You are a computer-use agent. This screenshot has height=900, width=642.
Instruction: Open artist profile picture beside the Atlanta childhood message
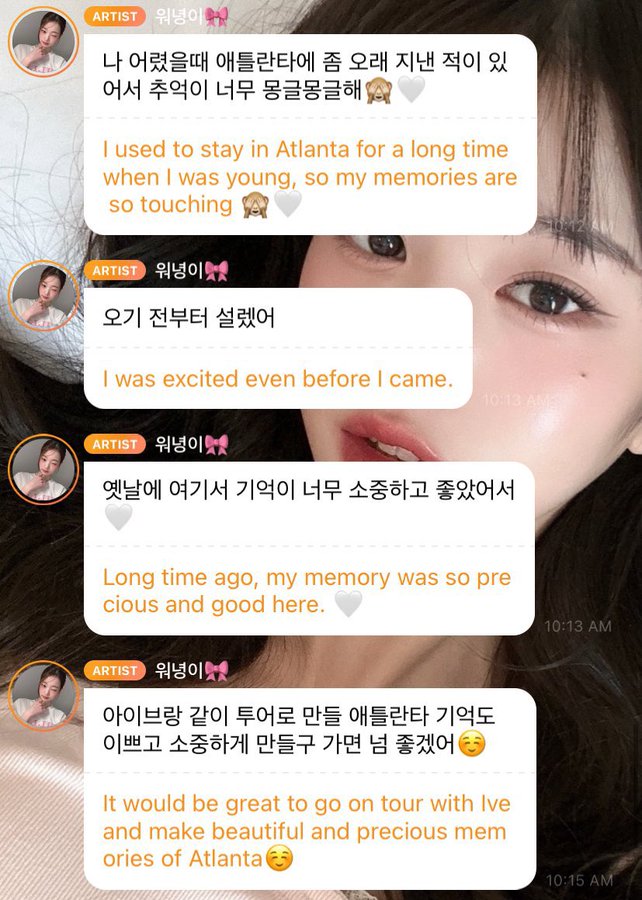43,42
